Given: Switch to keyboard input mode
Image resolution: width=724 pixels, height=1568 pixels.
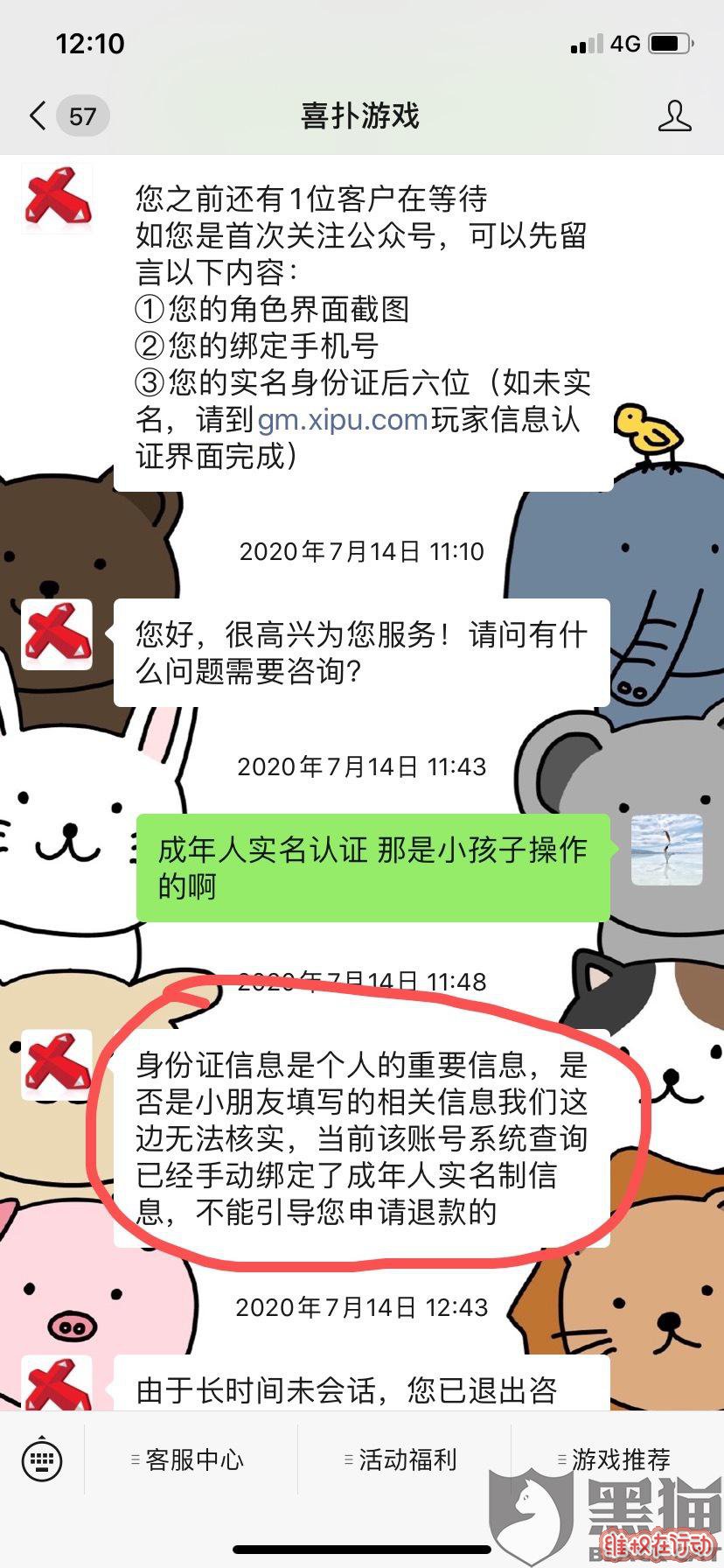Looking at the screenshot, I should pyautogui.click(x=42, y=1459).
